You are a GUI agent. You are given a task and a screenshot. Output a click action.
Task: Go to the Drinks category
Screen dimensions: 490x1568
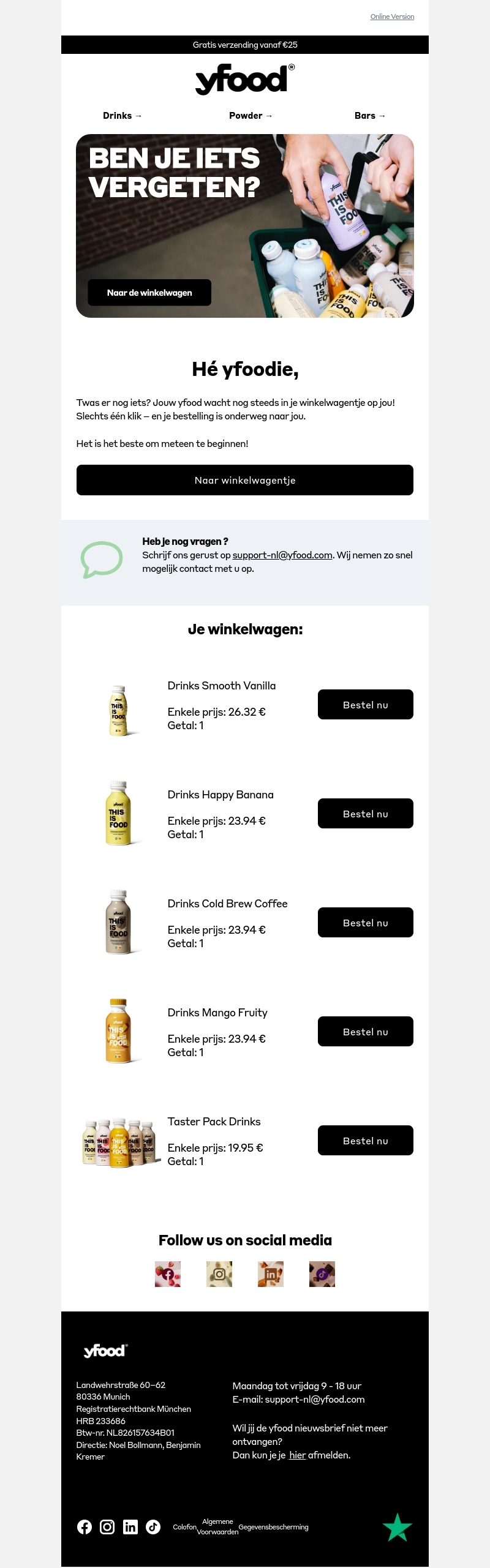click(123, 116)
